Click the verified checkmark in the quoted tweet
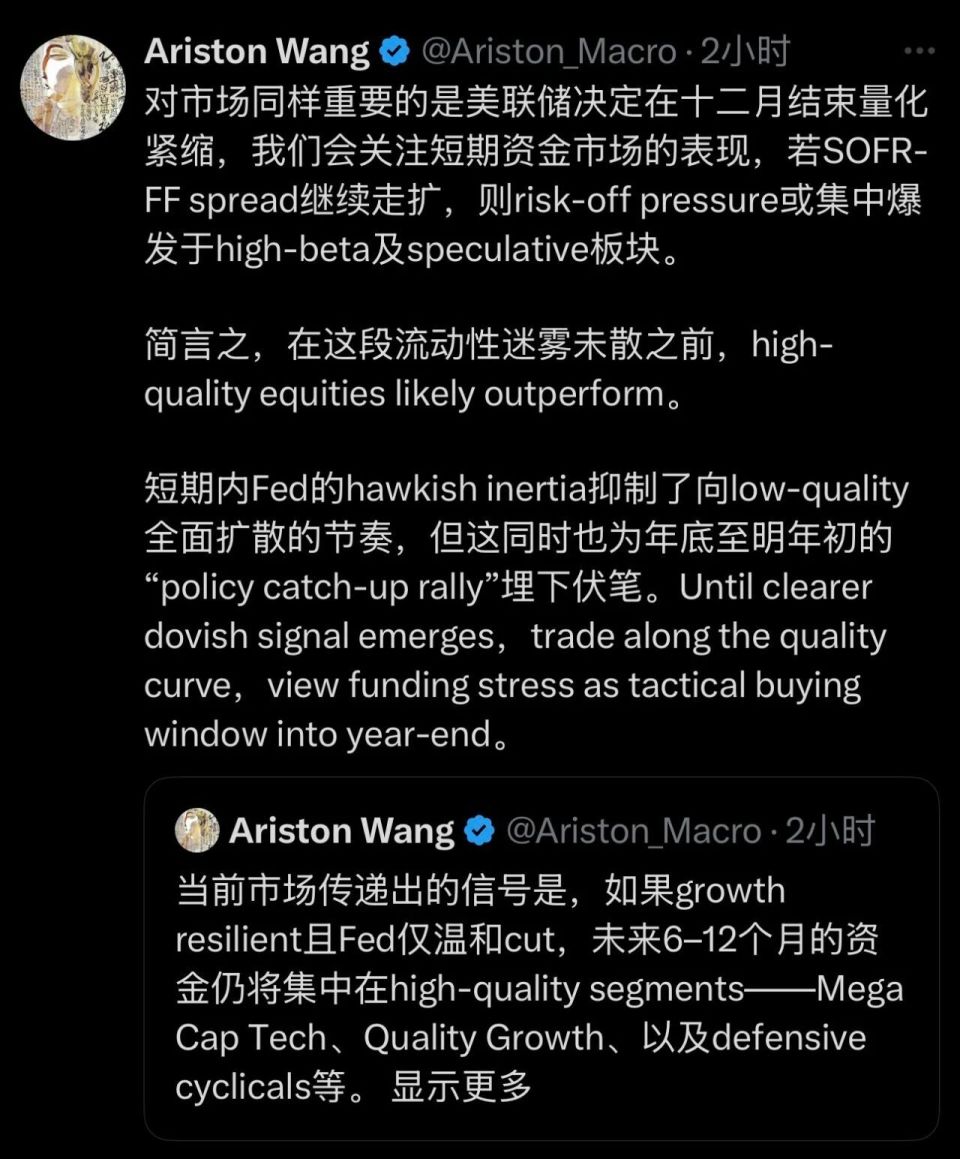 477,829
